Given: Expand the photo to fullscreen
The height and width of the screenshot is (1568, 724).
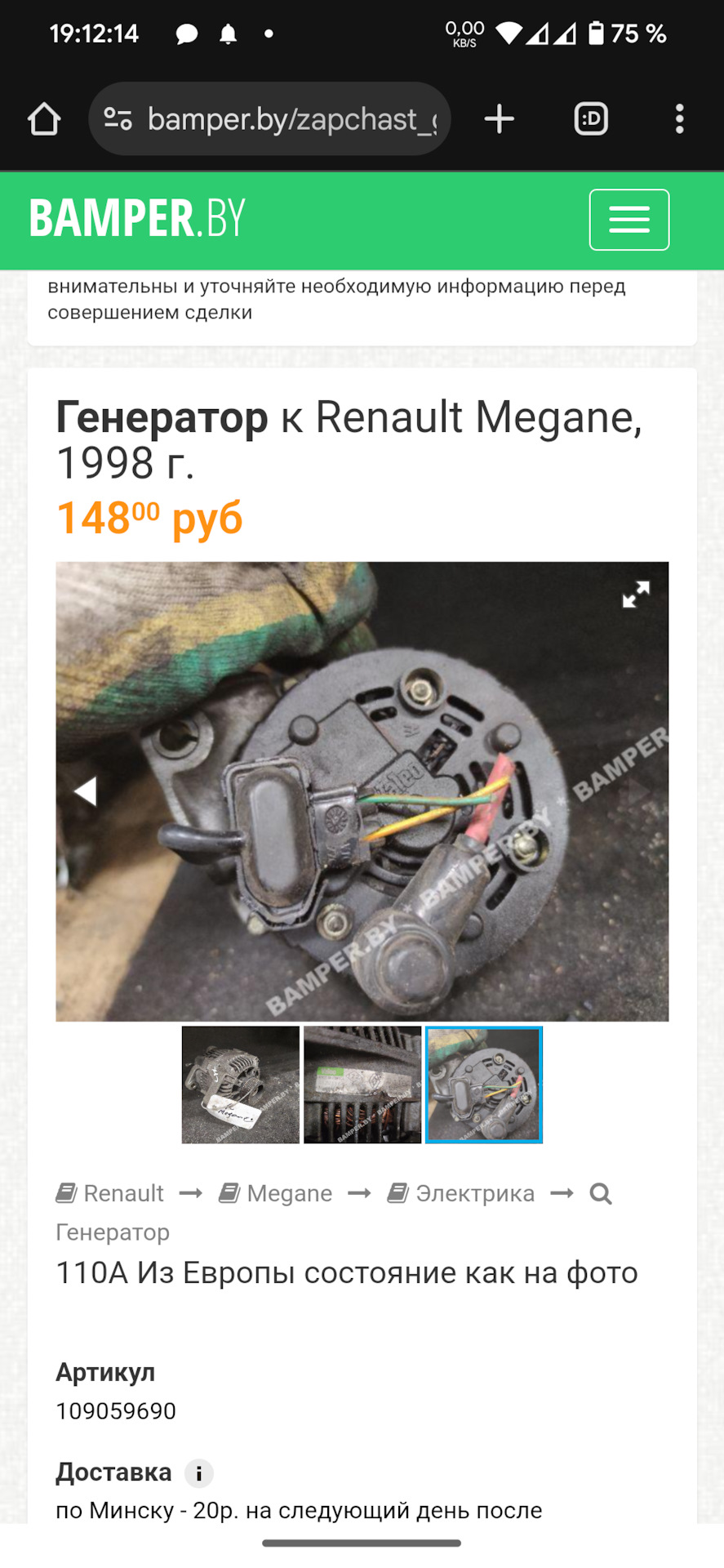Looking at the screenshot, I should [636, 595].
